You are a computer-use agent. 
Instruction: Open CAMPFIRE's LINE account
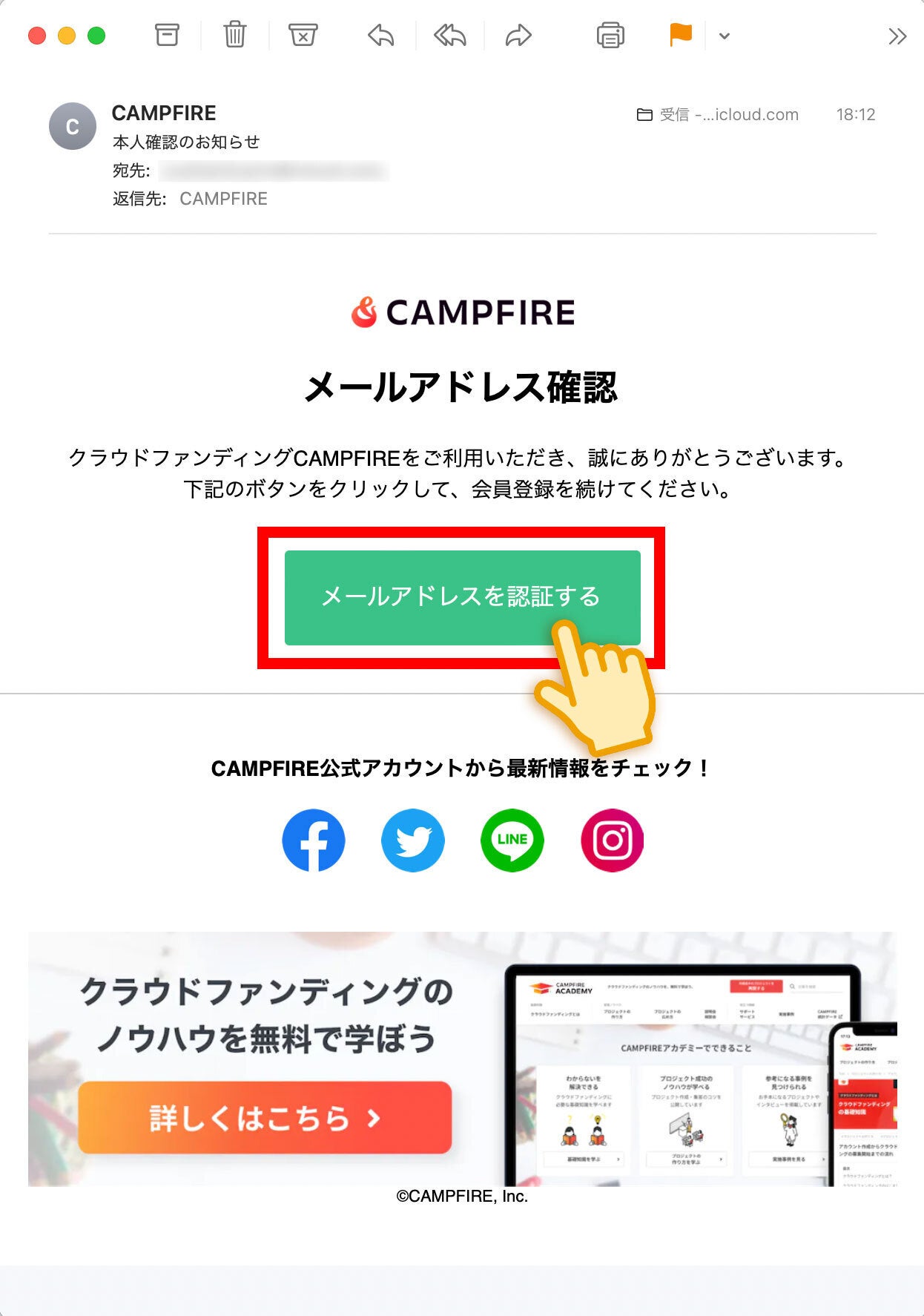512,840
